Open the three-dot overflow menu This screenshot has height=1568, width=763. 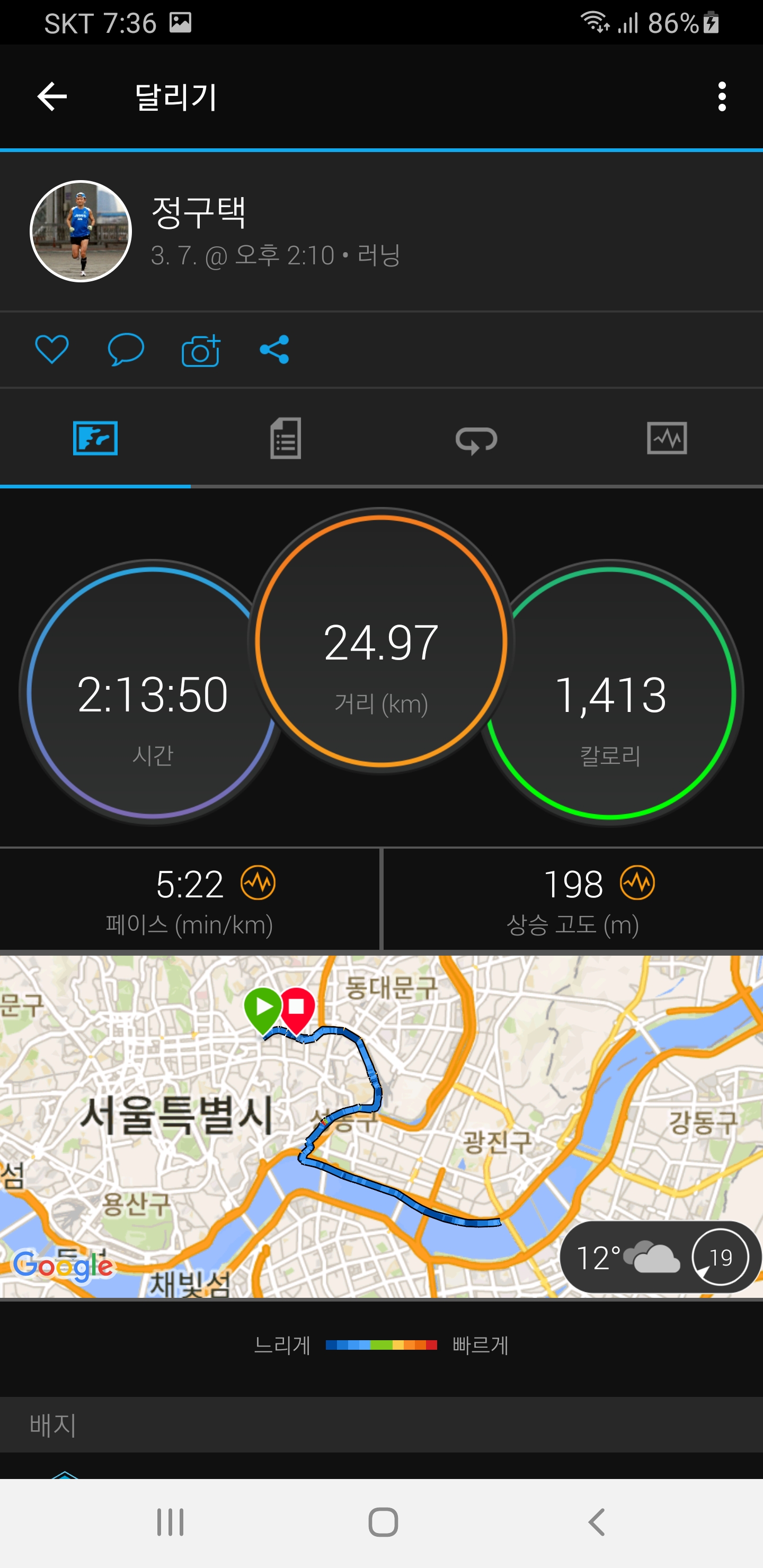(722, 97)
